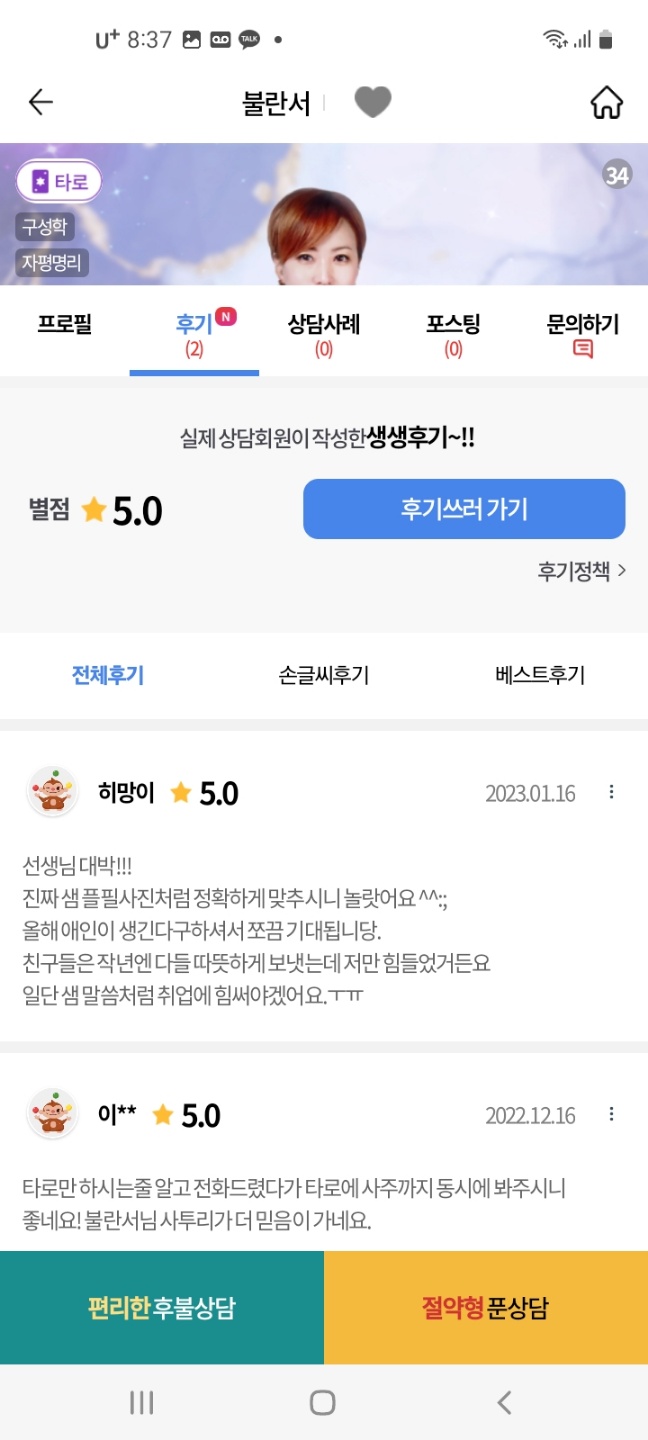Switch to 베스트후기 filter

pyautogui.click(x=539, y=675)
